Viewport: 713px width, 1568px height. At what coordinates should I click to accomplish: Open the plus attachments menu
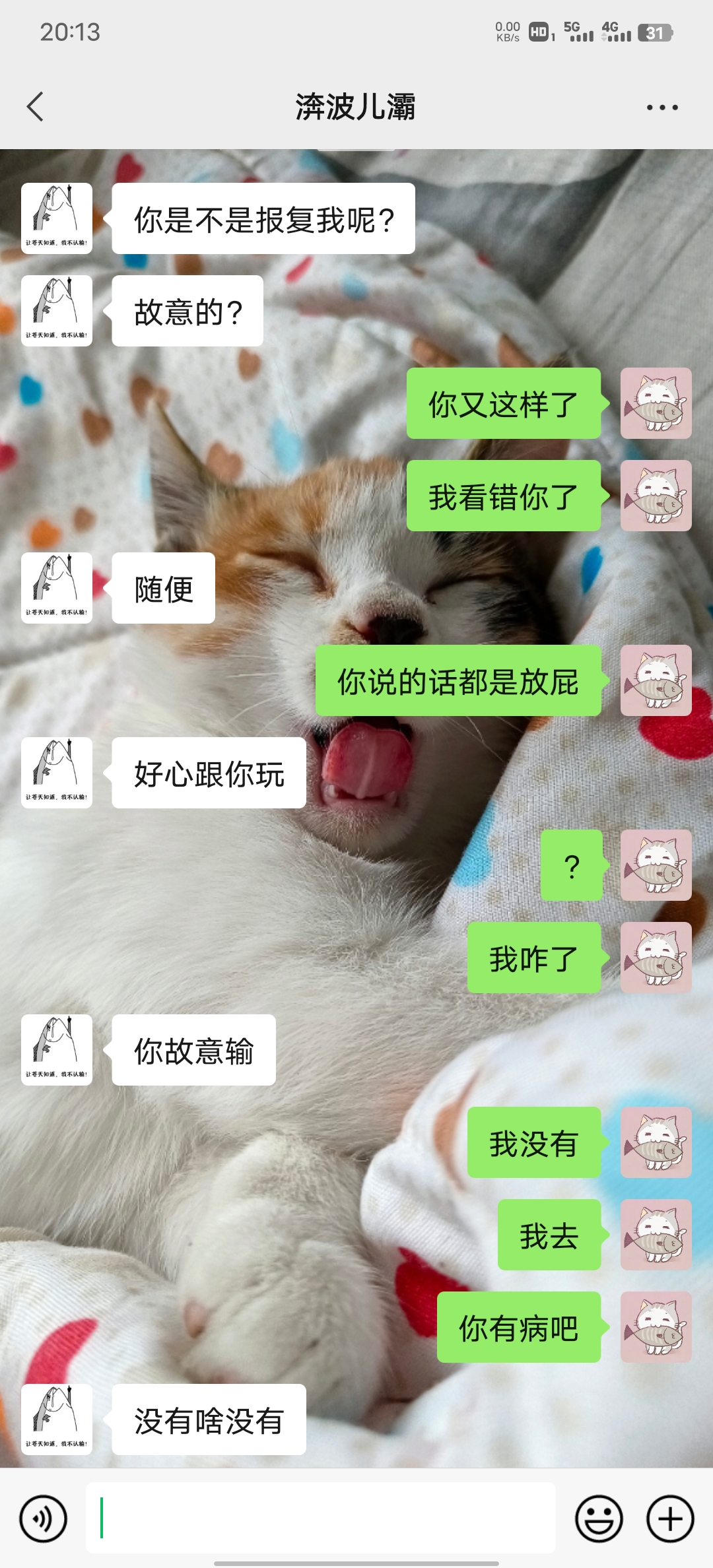(669, 1519)
